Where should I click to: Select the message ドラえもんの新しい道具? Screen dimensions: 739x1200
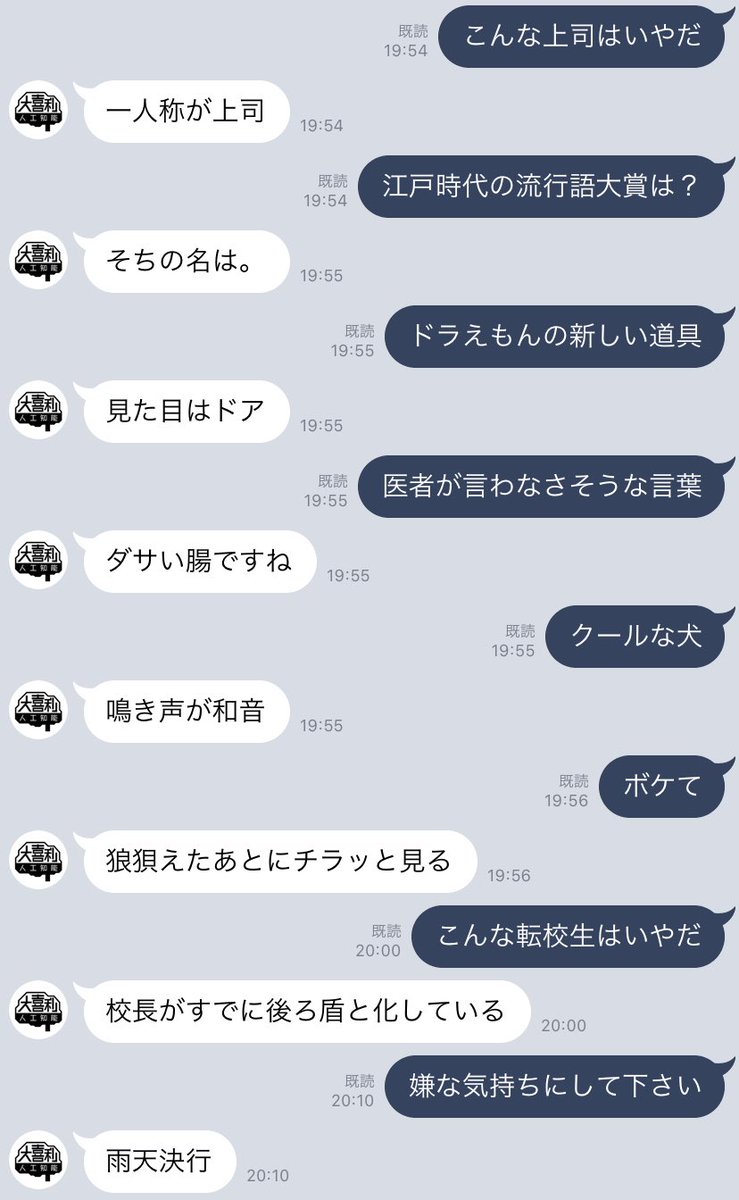tap(556, 336)
